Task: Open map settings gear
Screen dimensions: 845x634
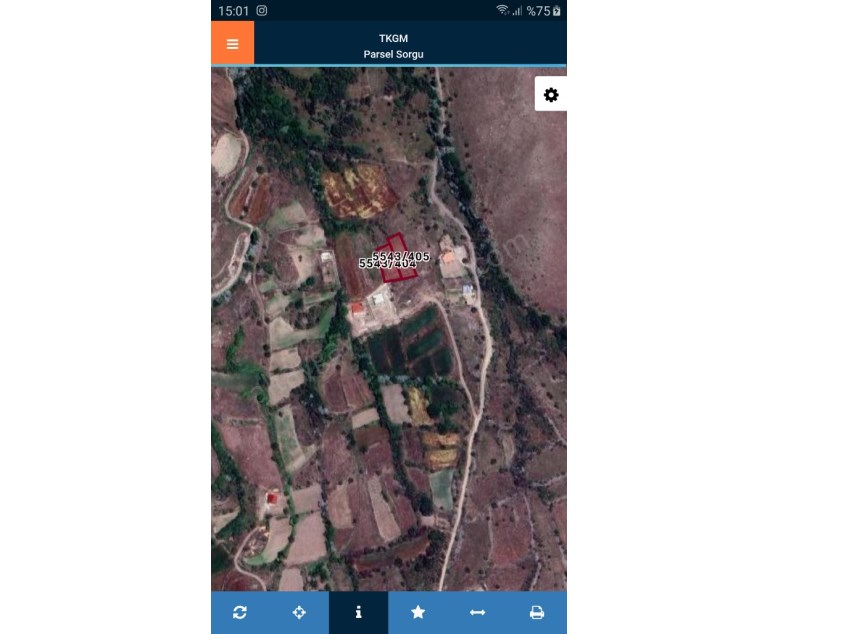Action: tap(551, 94)
